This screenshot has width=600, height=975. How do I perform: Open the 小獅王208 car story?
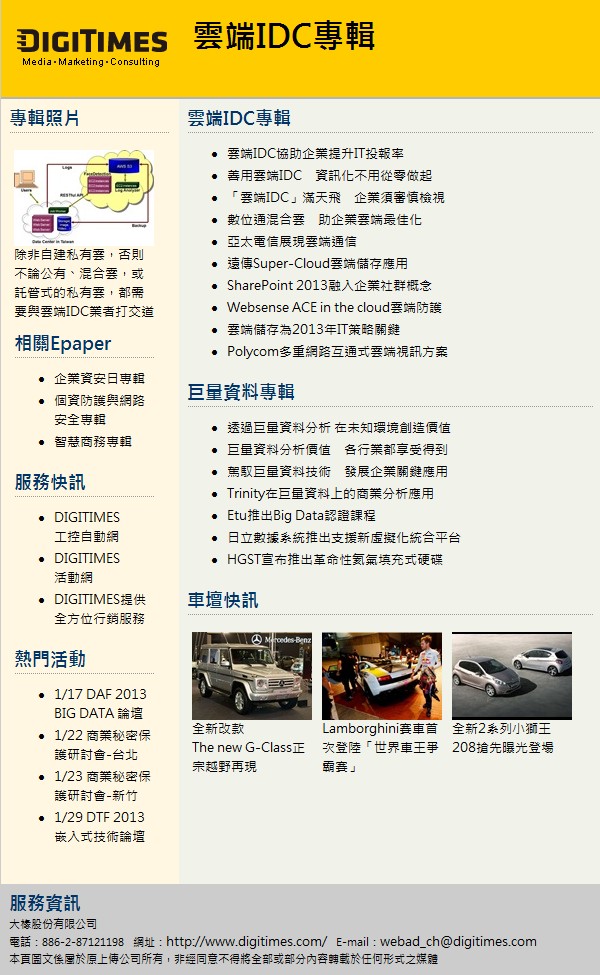point(511,675)
